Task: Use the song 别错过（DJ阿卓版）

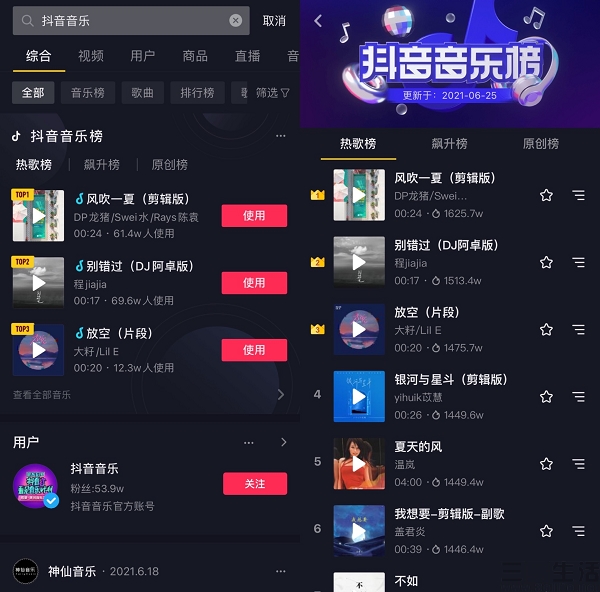Action: (x=254, y=282)
